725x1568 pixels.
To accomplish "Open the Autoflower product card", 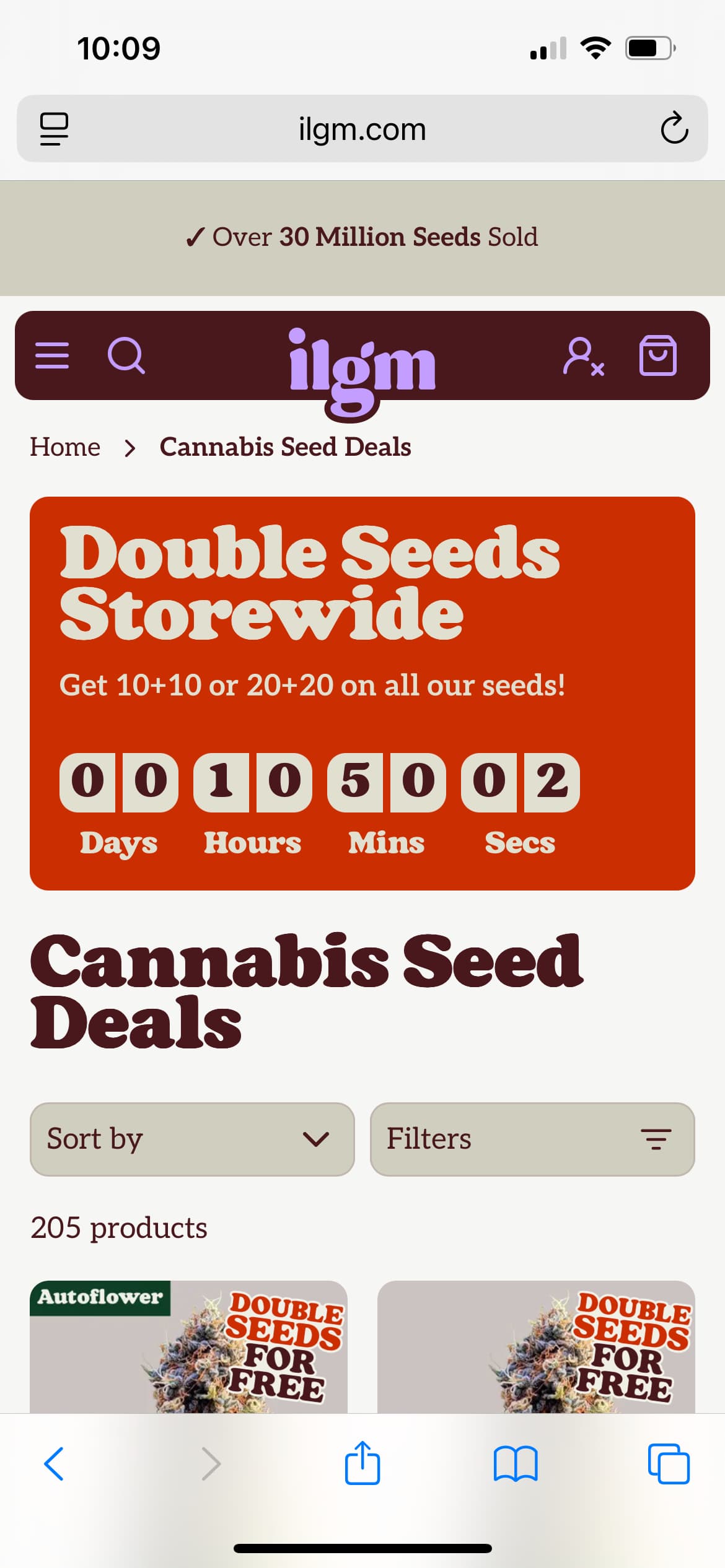I will [188, 1346].
